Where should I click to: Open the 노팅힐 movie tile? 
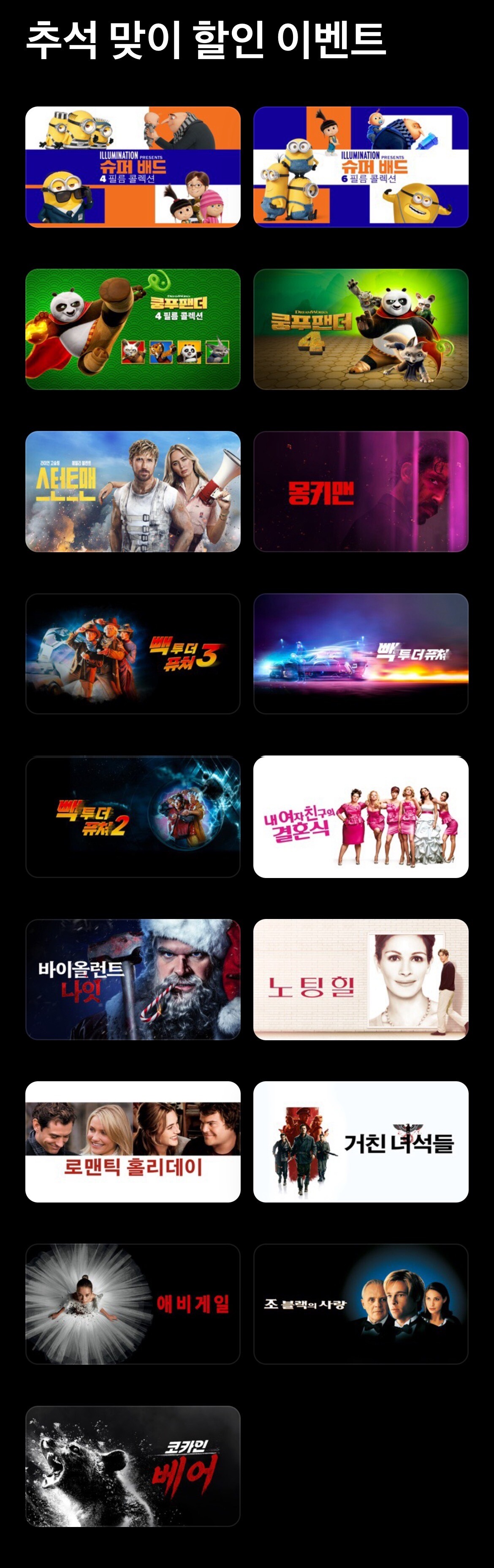click(x=361, y=979)
